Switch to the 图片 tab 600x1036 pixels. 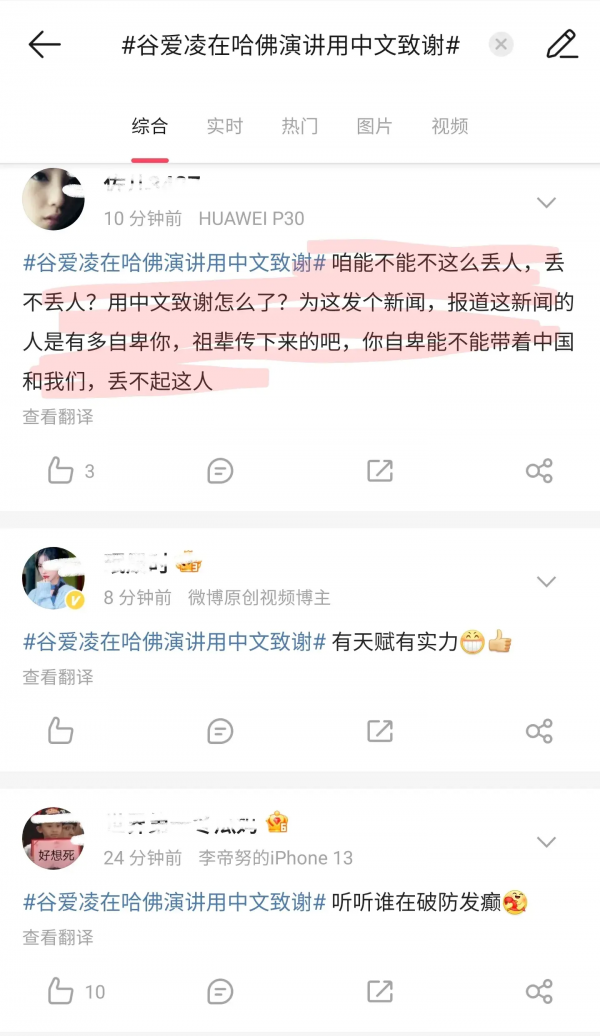click(374, 127)
